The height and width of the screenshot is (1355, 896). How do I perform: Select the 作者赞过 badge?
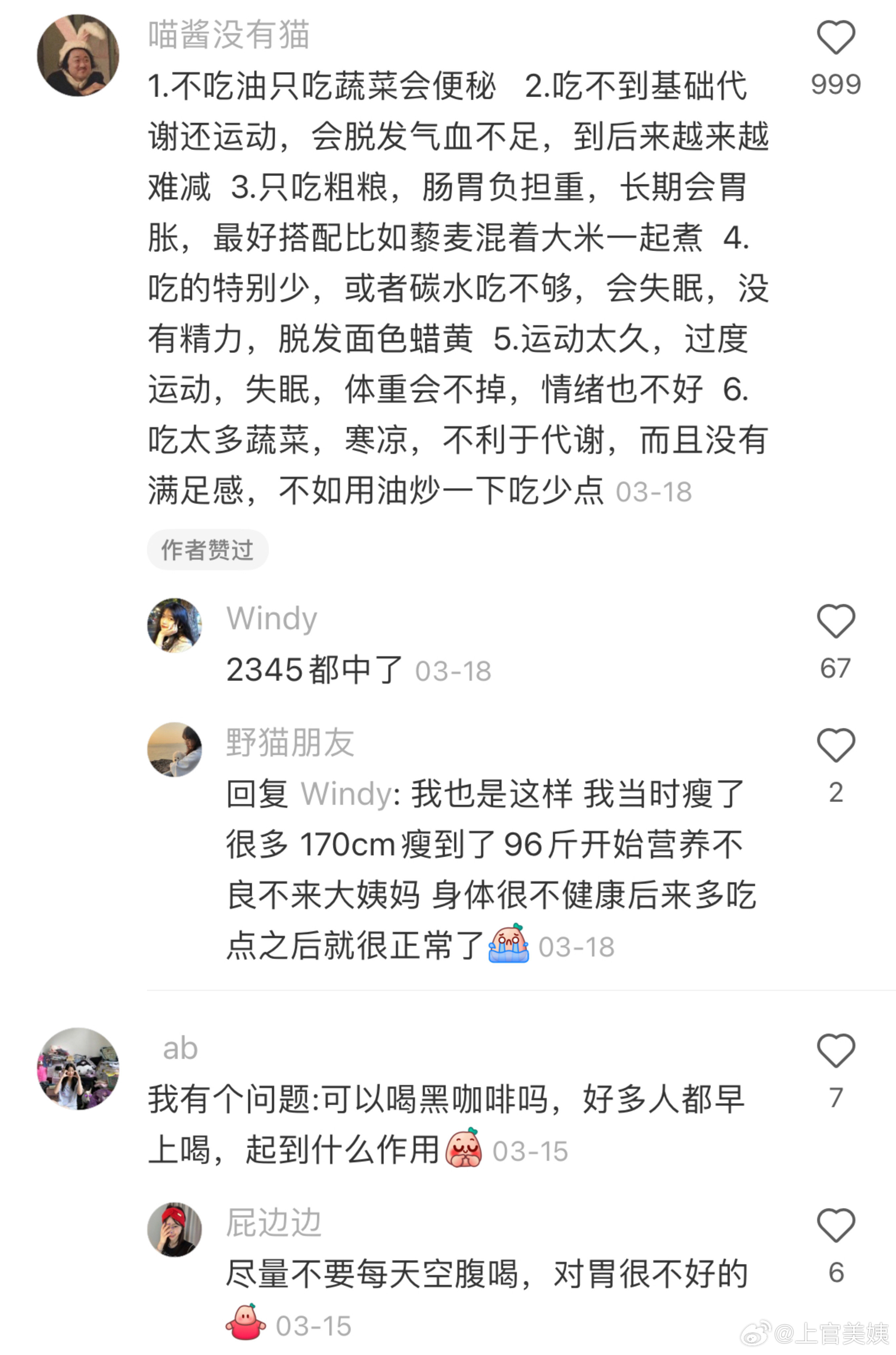tap(208, 549)
